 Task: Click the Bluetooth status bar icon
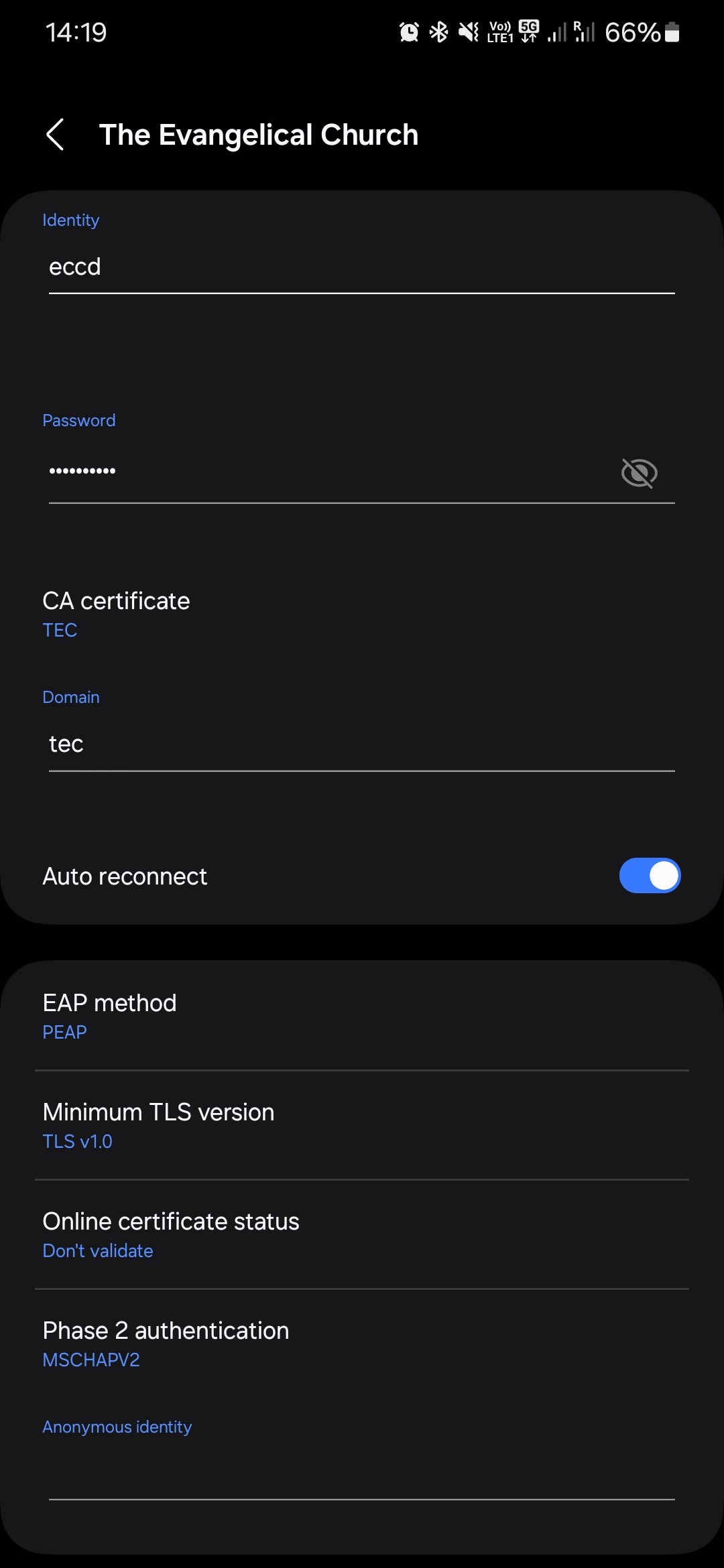[x=438, y=31]
